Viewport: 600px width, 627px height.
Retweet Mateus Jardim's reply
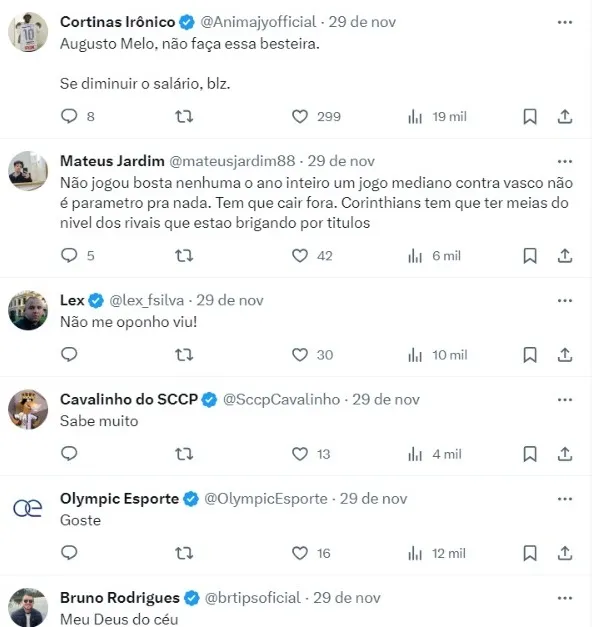[x=184, y=256]
